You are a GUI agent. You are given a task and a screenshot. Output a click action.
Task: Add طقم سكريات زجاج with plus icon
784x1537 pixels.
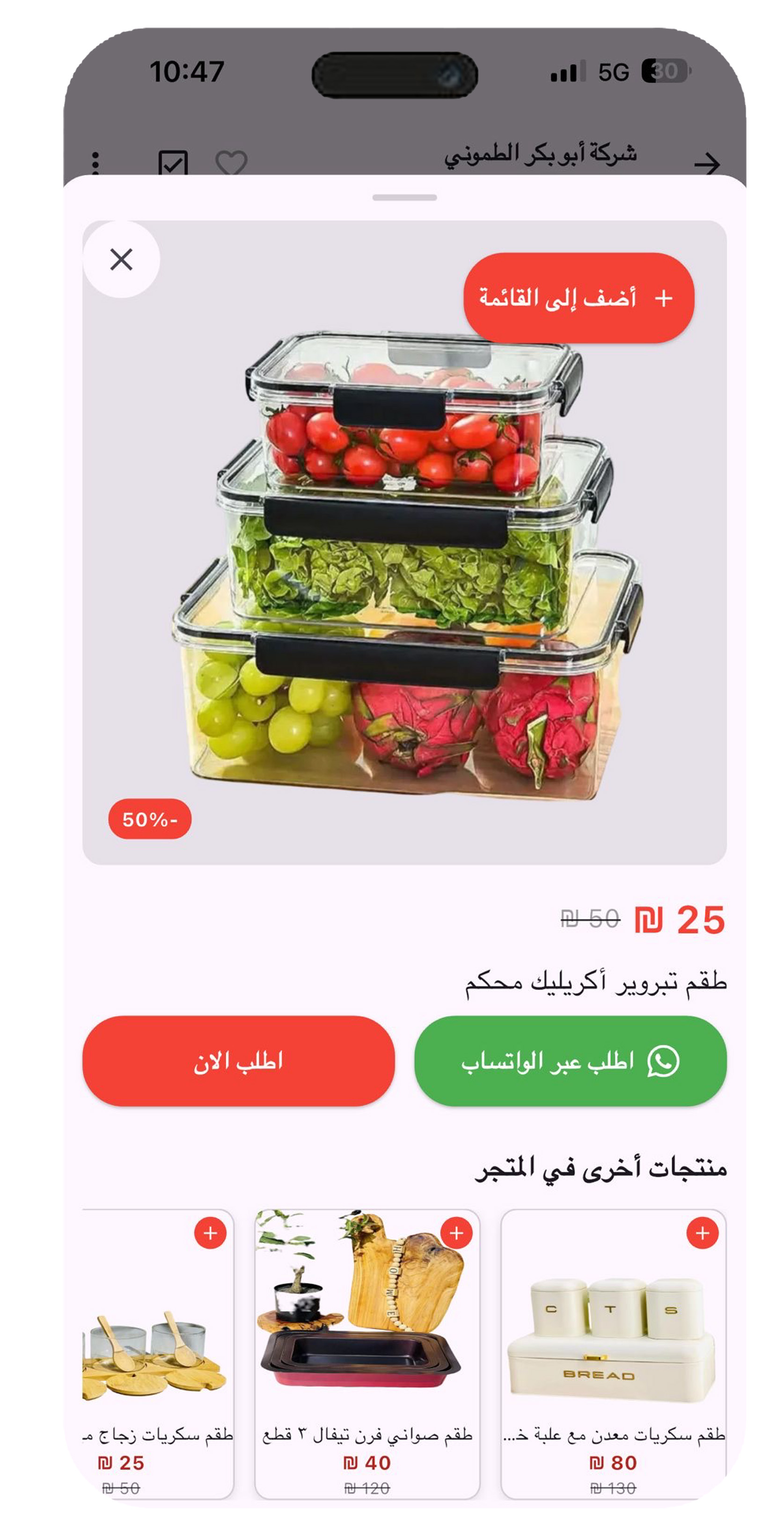(210, 1233)
